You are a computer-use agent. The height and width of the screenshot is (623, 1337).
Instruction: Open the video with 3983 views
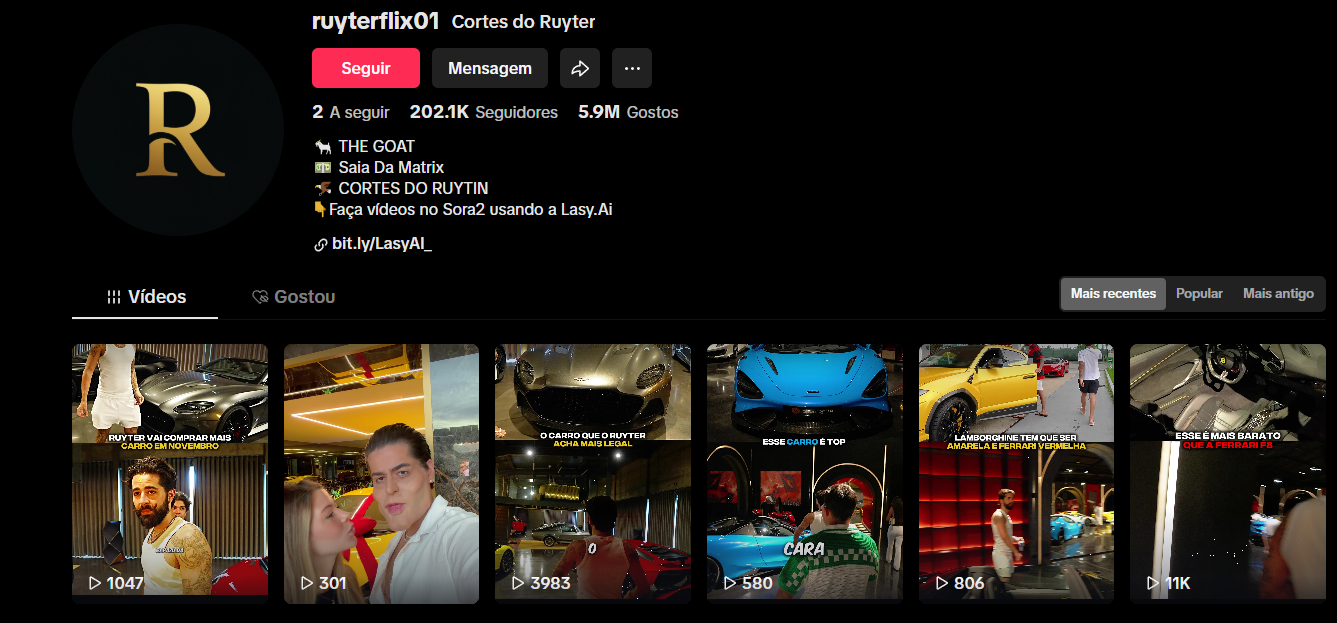click(592, 473)
